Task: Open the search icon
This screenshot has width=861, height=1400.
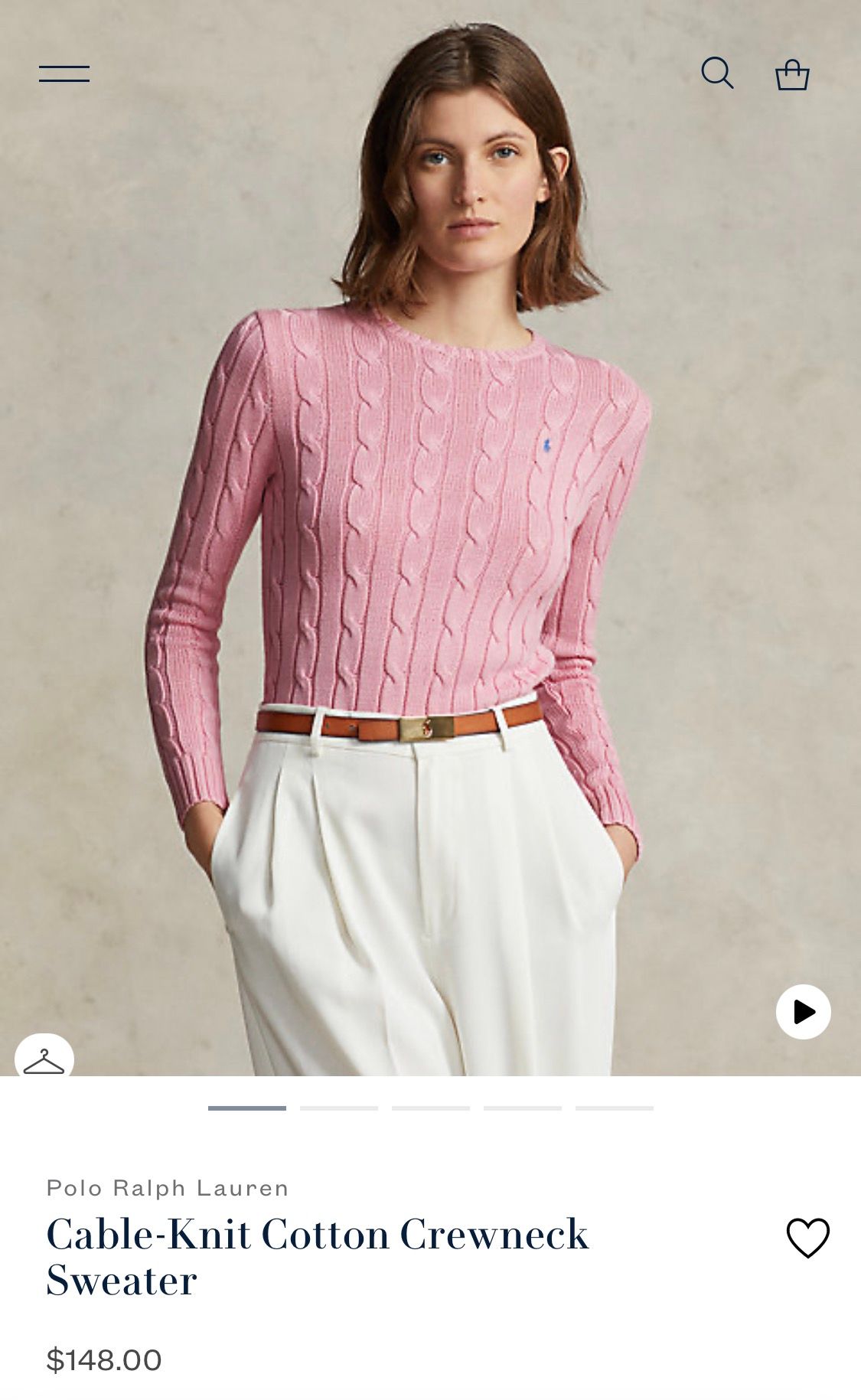Action: coord(717,73)
